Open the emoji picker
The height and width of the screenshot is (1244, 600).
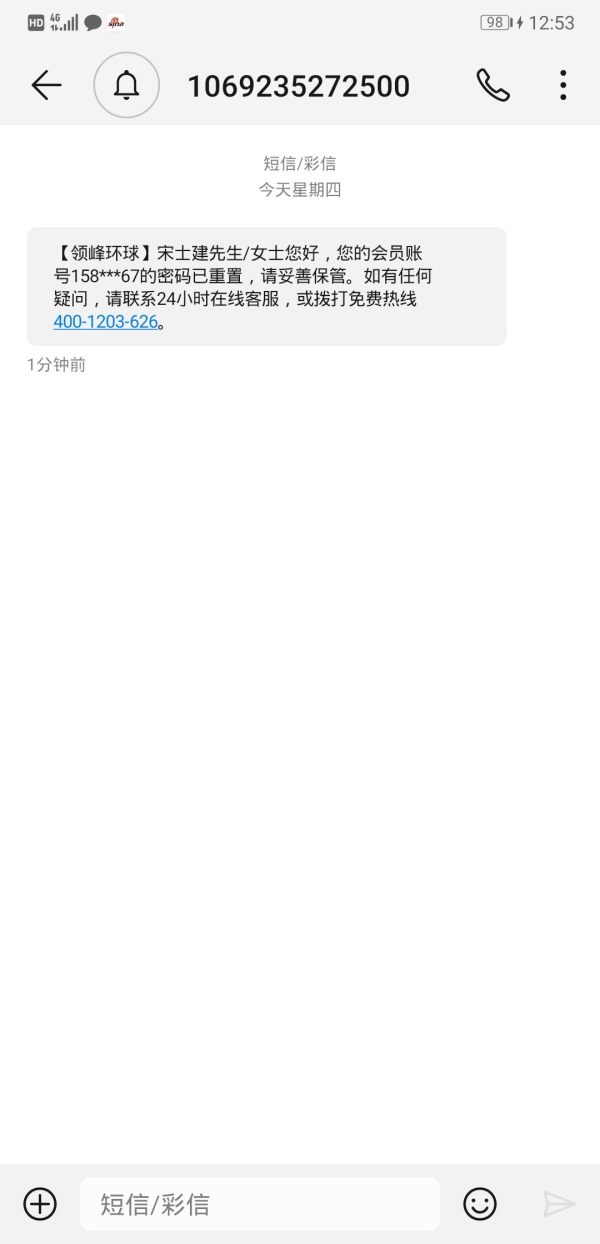(480, 1203)
